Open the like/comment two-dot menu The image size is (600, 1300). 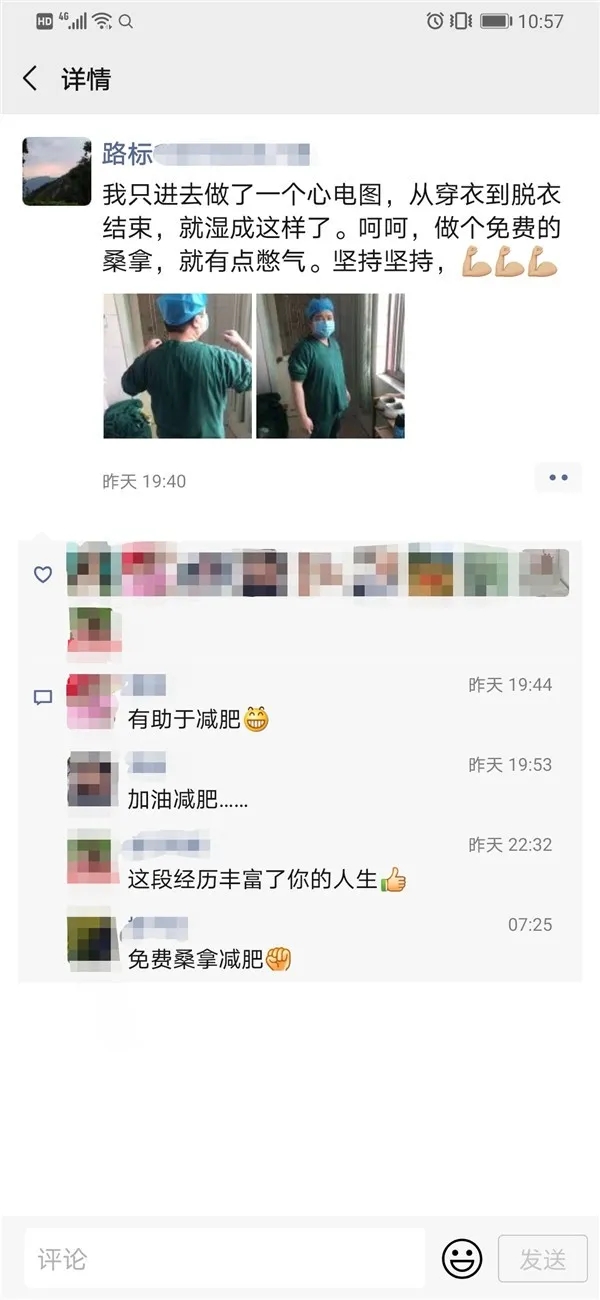pos(557,478)
